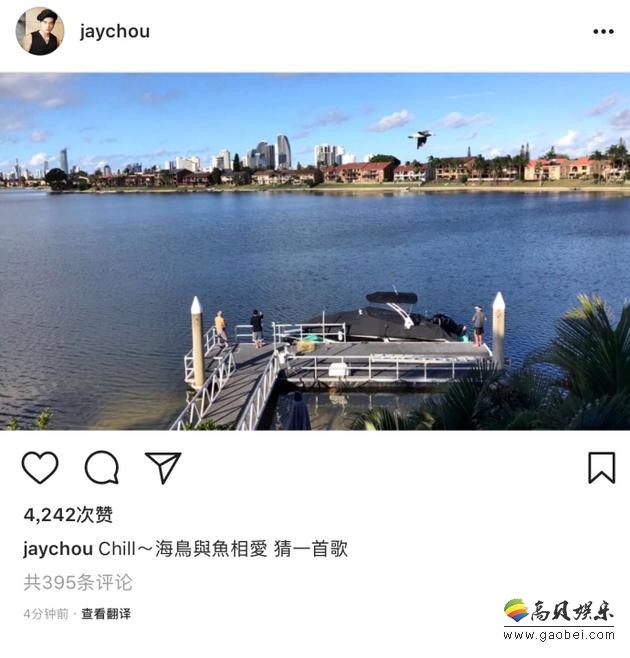Bookmark this post
The image size is (630, 658).
pyautogui.click(x=601, y=467)
